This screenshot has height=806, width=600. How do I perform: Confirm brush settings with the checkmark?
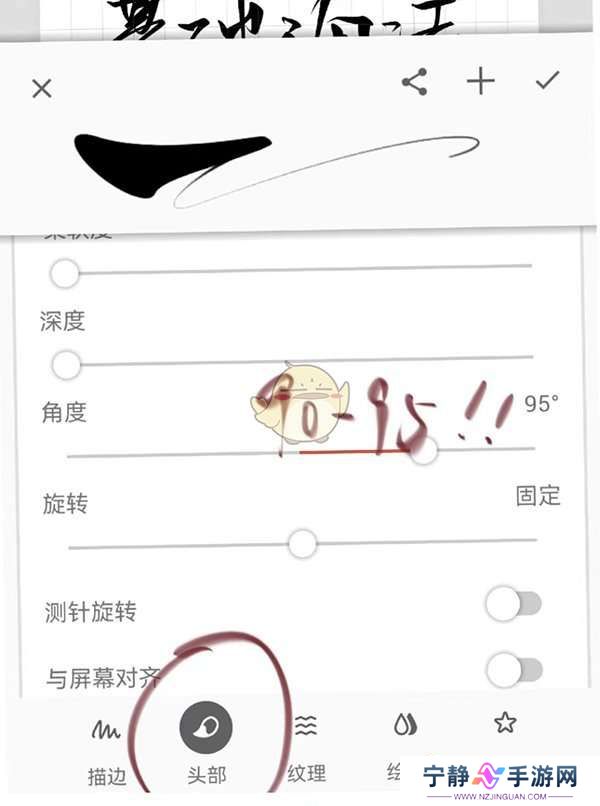coord(547,81)
